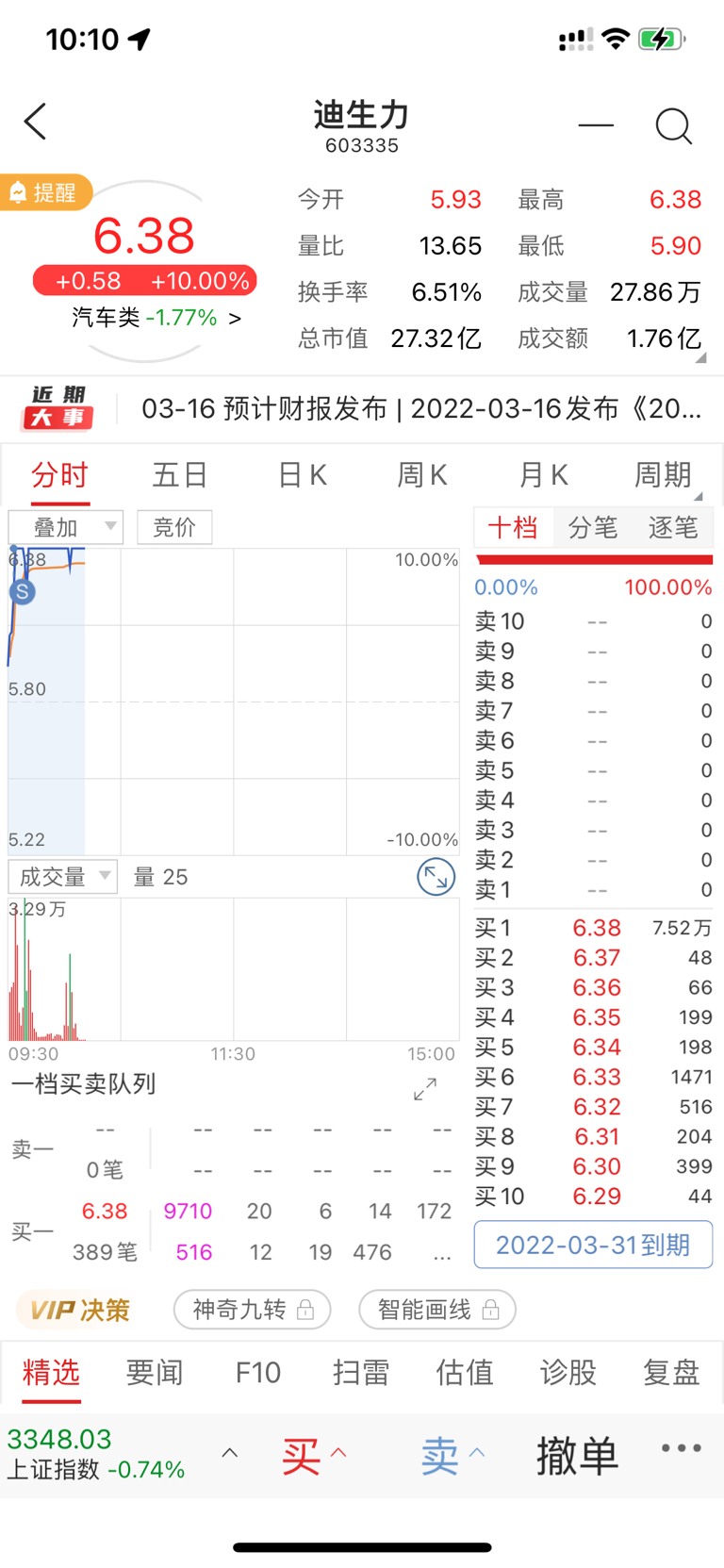Image resolution: width=724 pixels, height=1568 pixels.
Task: Open the 周期 period selector
Action: point(664,474)
